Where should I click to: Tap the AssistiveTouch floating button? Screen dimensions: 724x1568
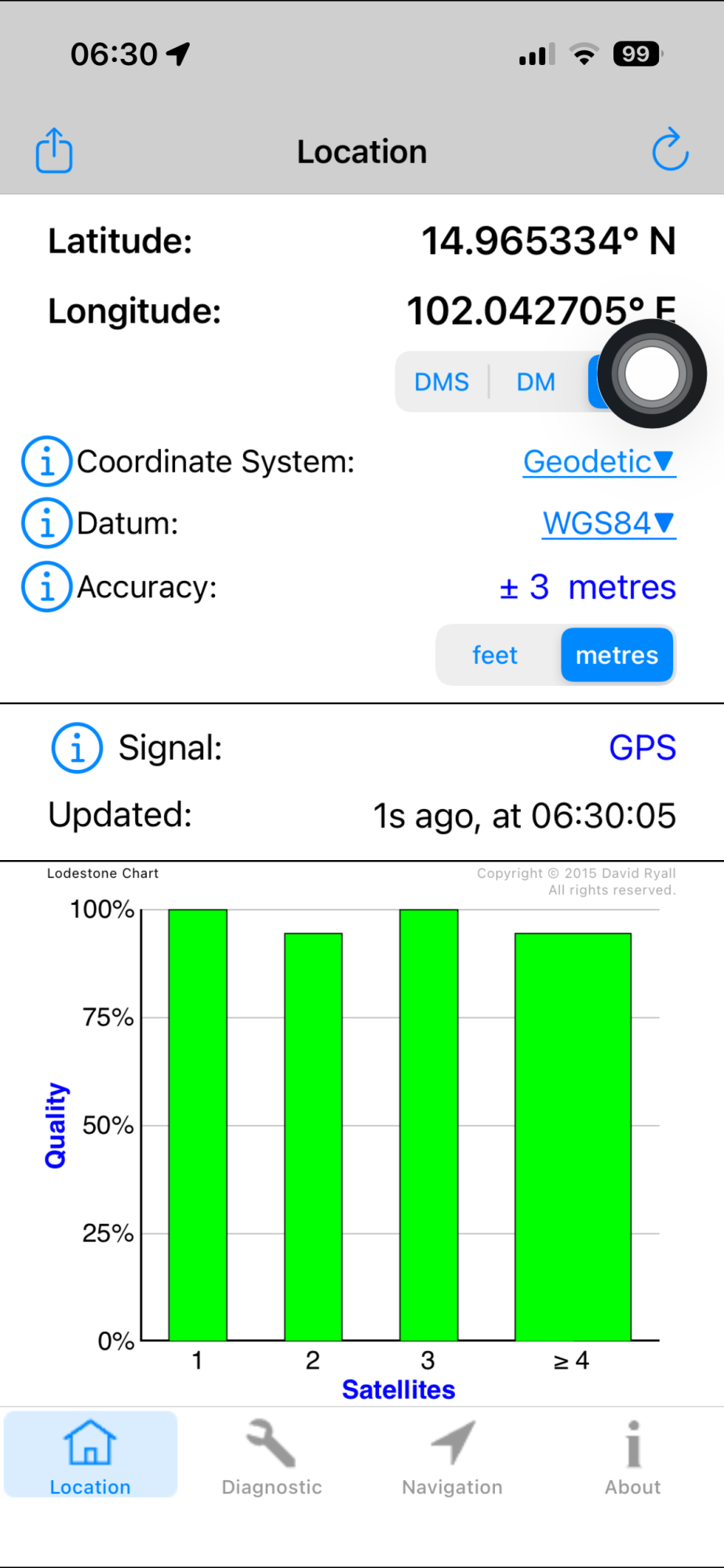tap(652, 374)
